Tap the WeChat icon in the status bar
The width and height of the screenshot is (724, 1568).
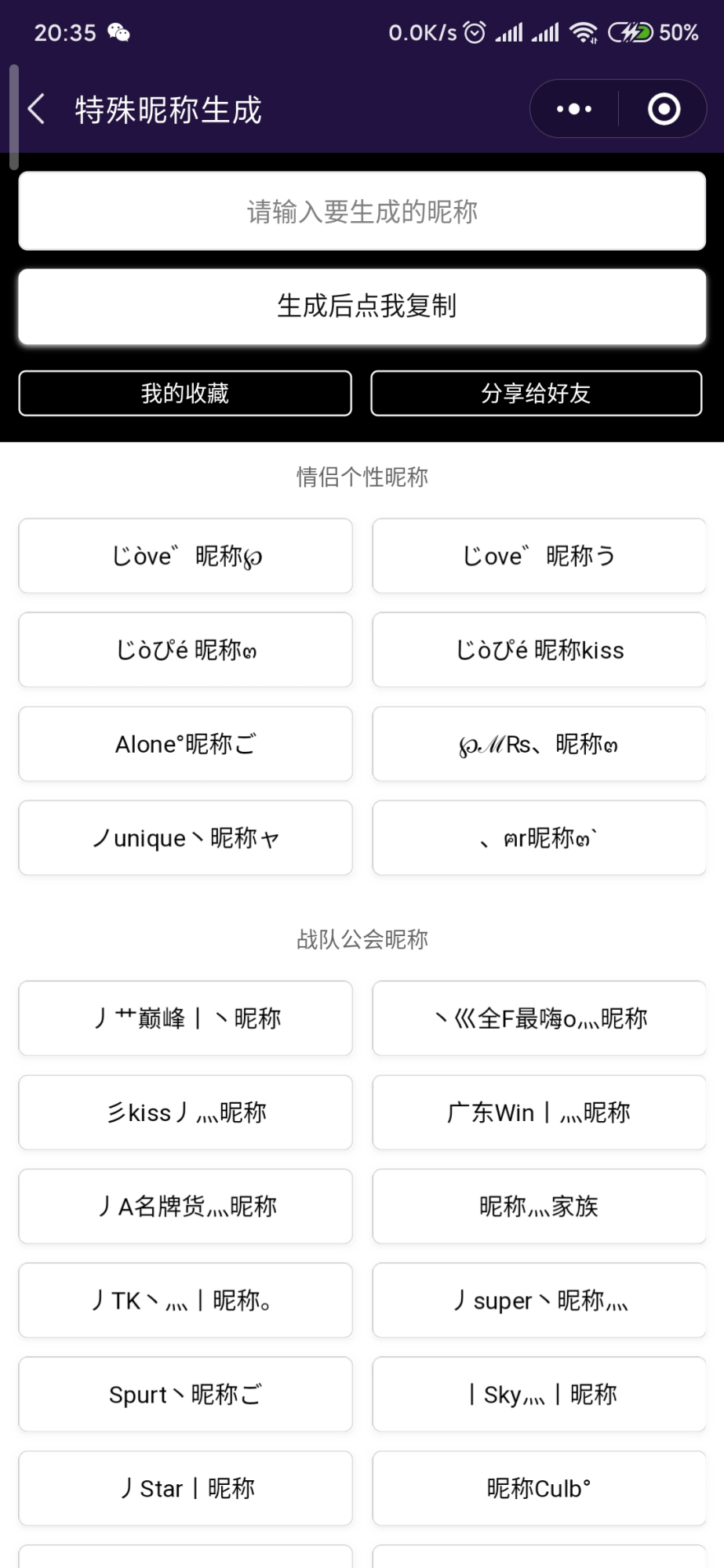pyautogui.click(x=118, y=33)
